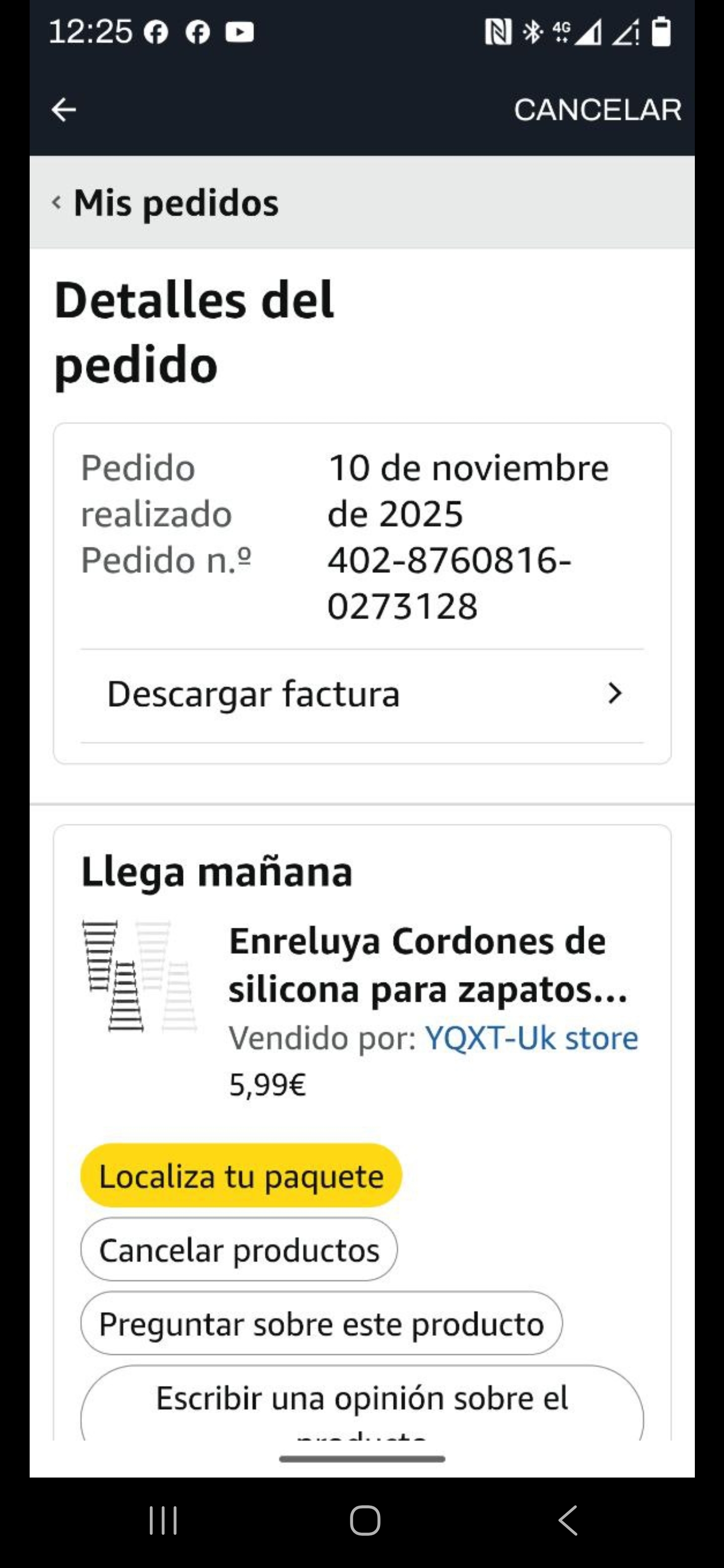Open Descargar factura
The height and width of the screenshot is (1568, 724).
[363, 695]
